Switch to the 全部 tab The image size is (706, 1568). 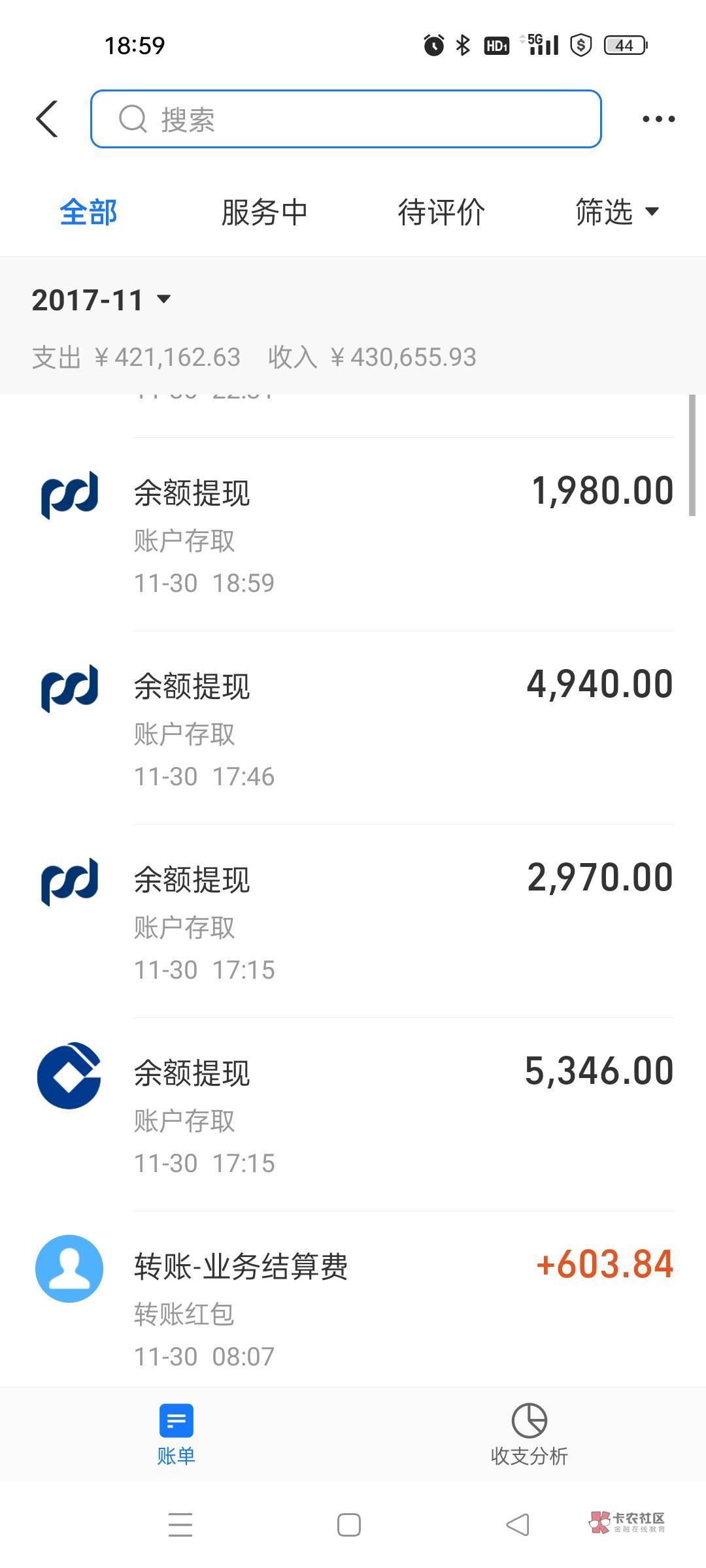(88, 212)
